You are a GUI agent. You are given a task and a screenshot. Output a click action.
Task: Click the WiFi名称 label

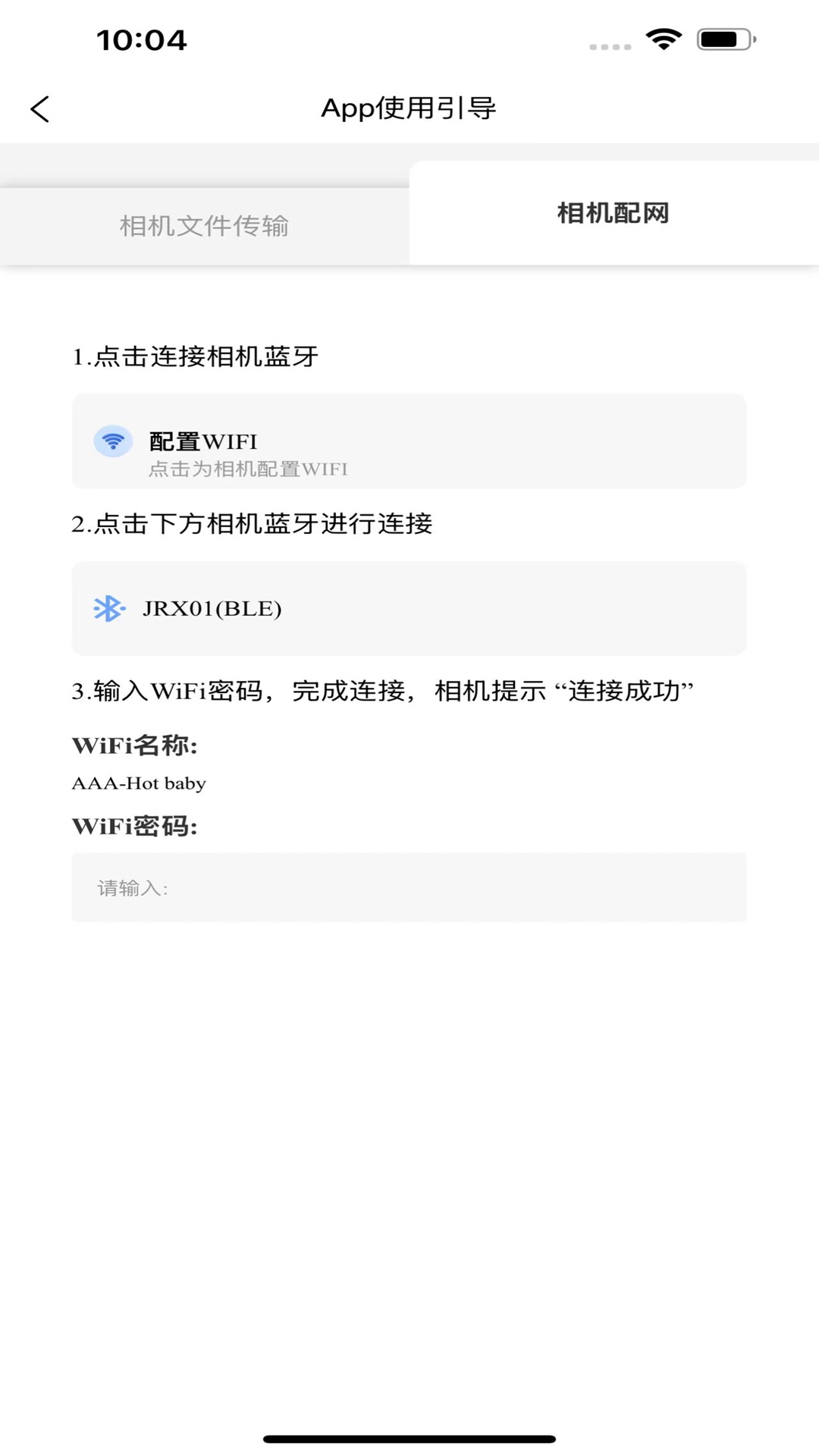(x=135, y=745)
